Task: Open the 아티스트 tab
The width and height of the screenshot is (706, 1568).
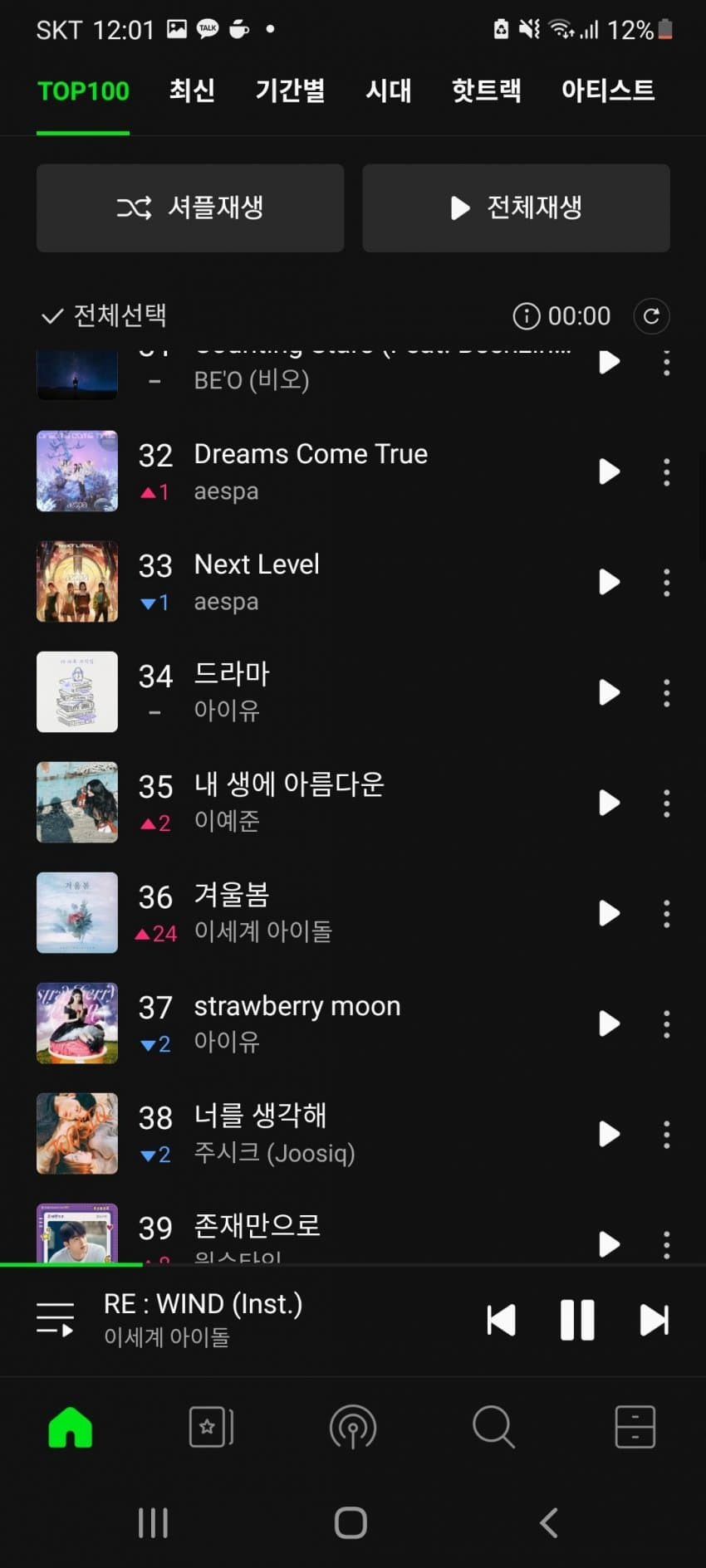Action: (607, 90)
